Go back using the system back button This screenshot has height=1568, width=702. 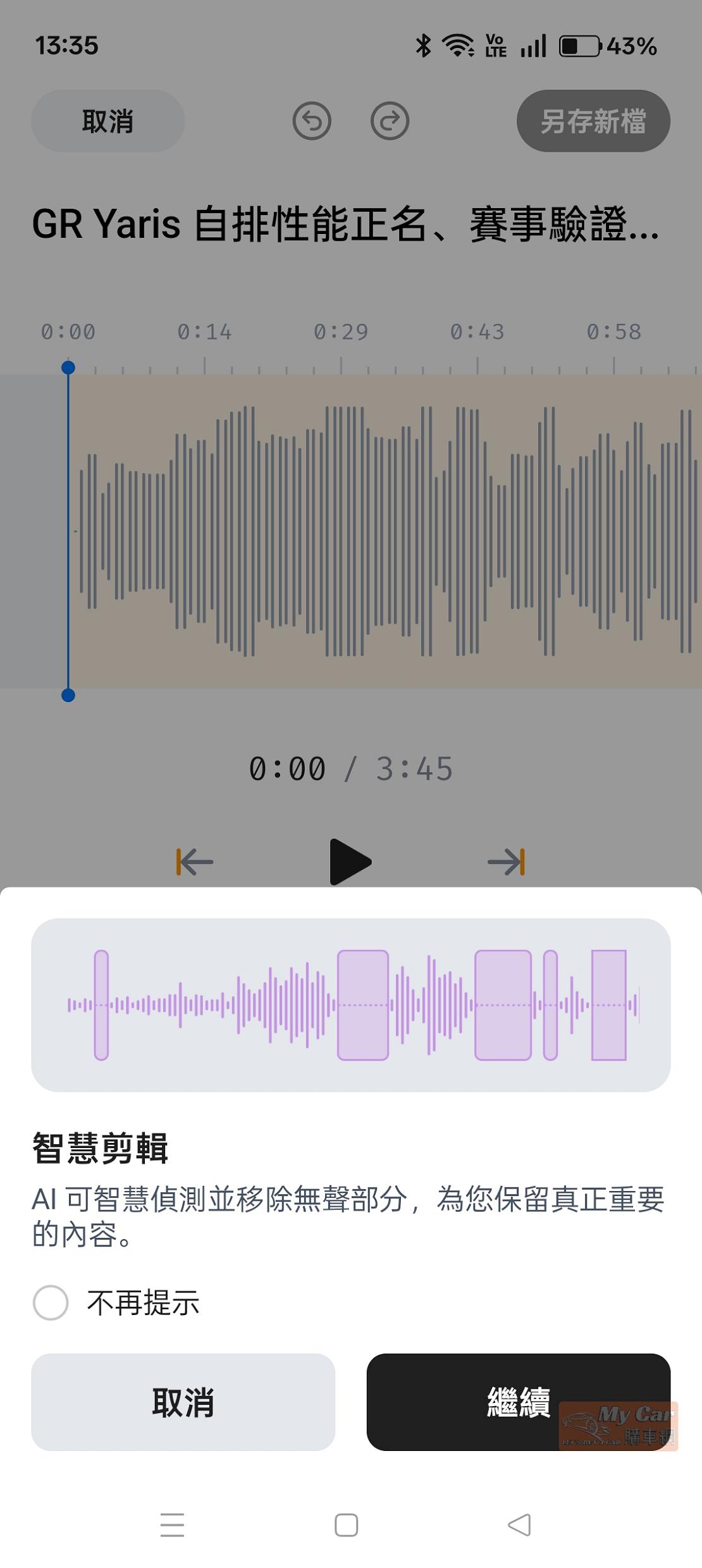coord(519,1524)
